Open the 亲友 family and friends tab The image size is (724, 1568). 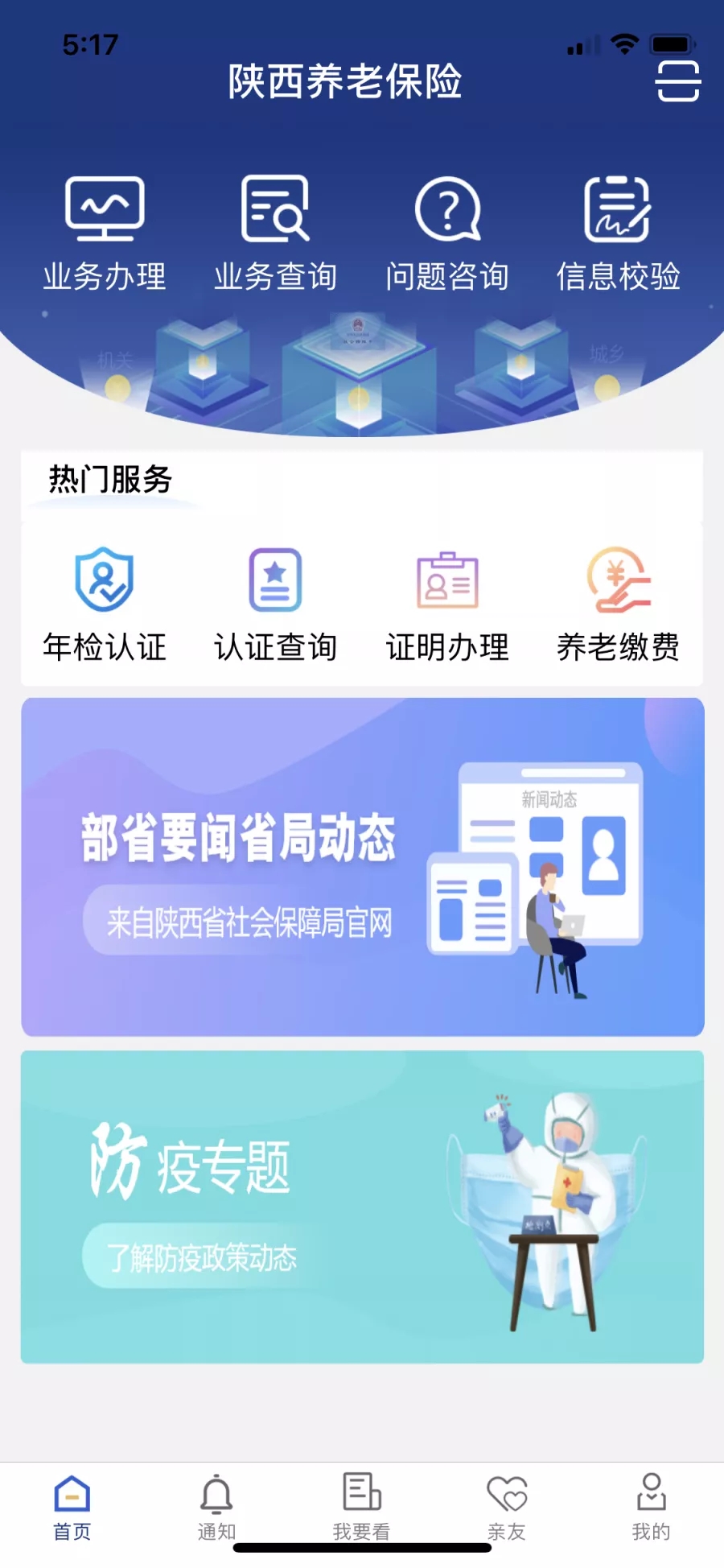click(x=507, y=1507)
